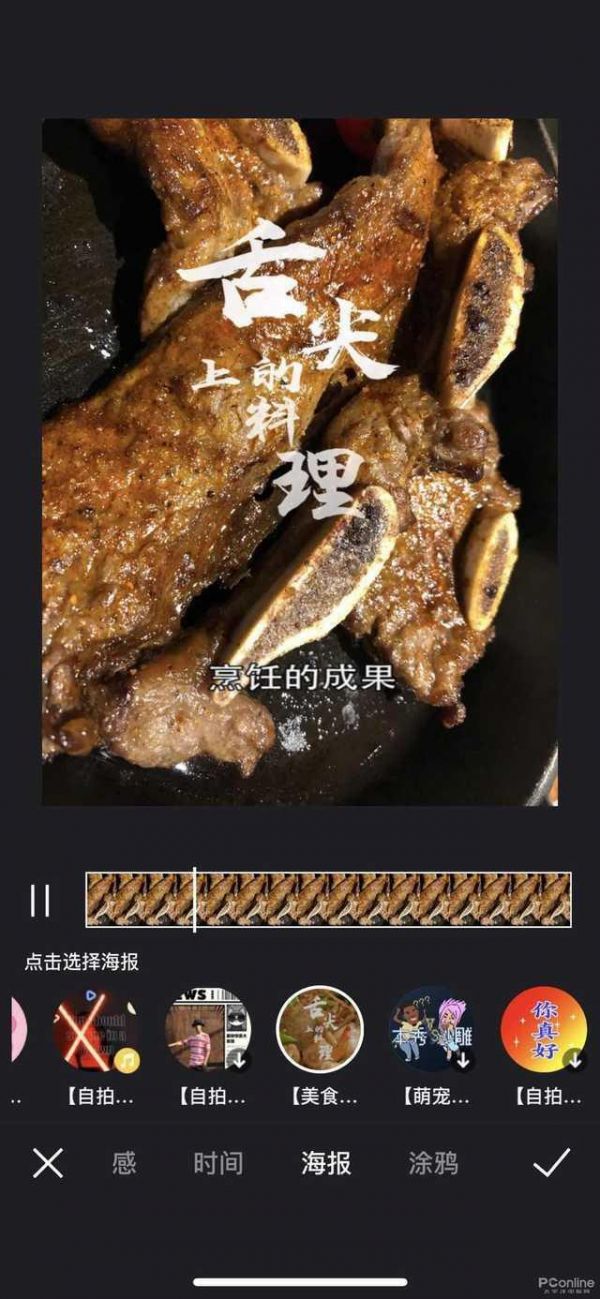Pick the 萌宠 cartoon poster

[432, 1030]
